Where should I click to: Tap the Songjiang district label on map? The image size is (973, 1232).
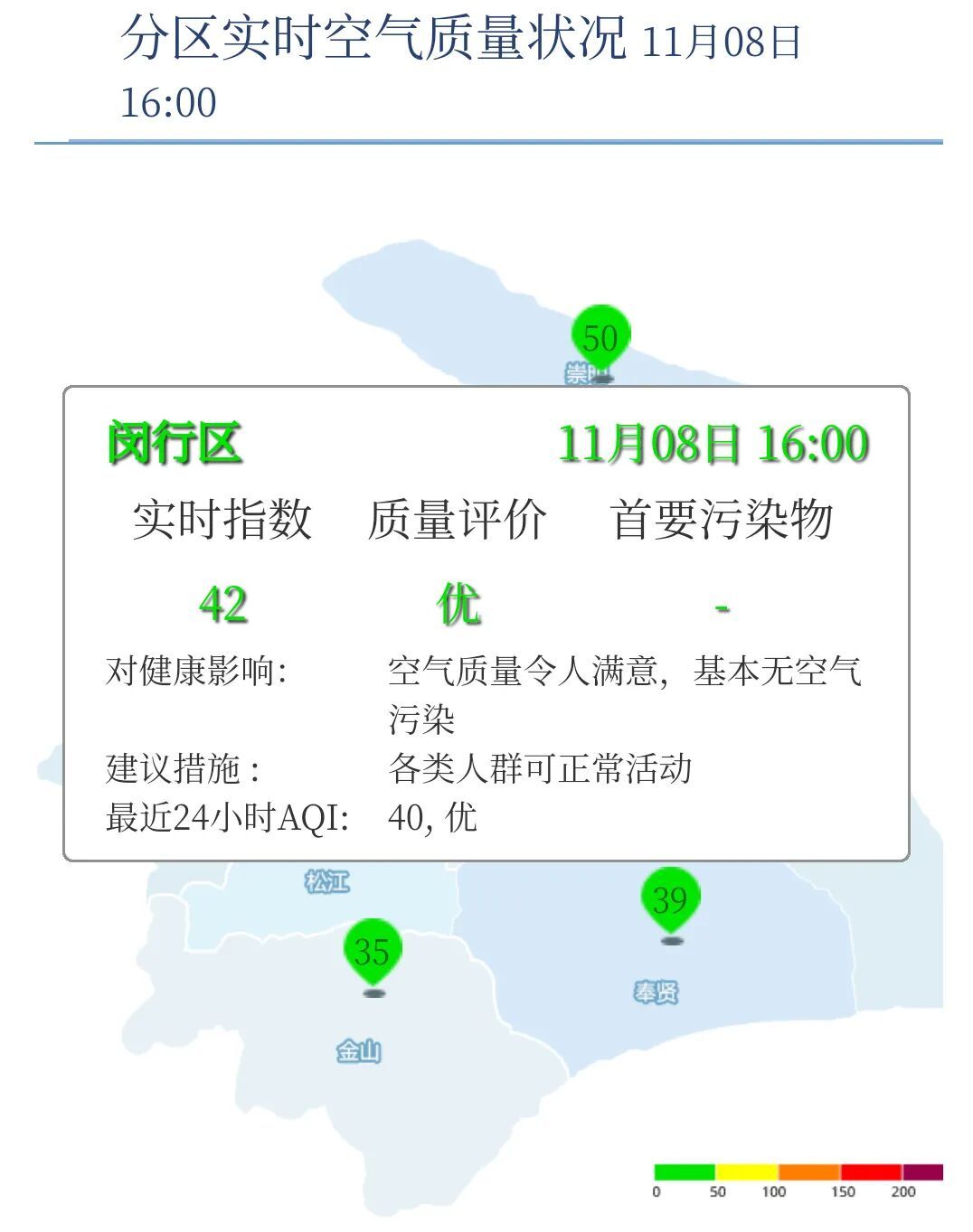327,881
